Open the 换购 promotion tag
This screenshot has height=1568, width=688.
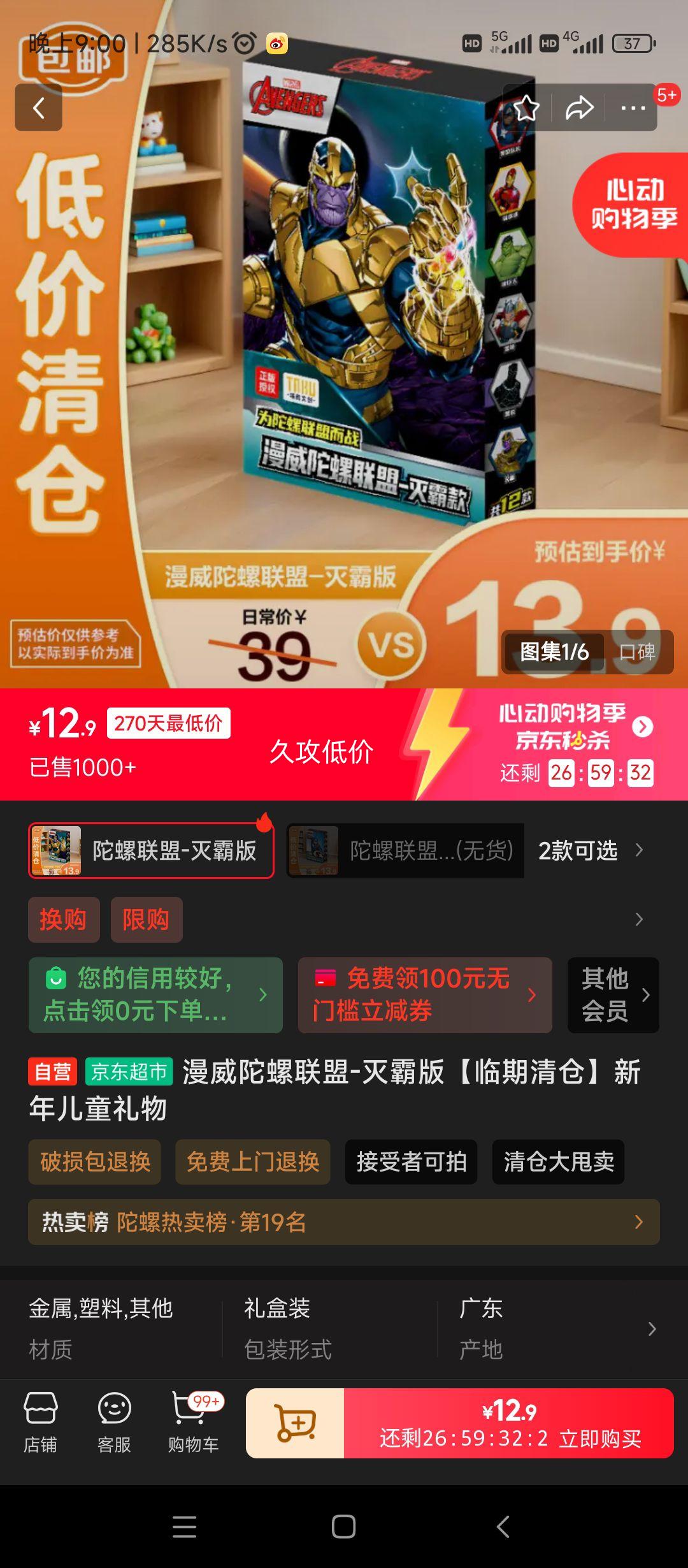(x=63, y=919)
